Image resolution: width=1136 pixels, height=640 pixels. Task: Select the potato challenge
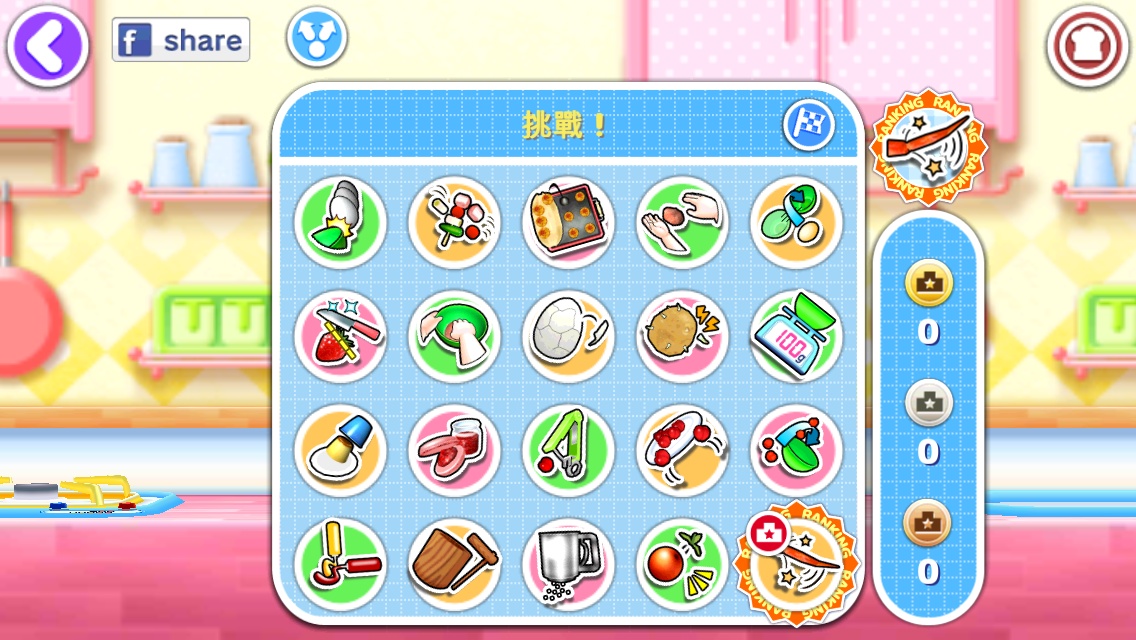coord(682,337)
